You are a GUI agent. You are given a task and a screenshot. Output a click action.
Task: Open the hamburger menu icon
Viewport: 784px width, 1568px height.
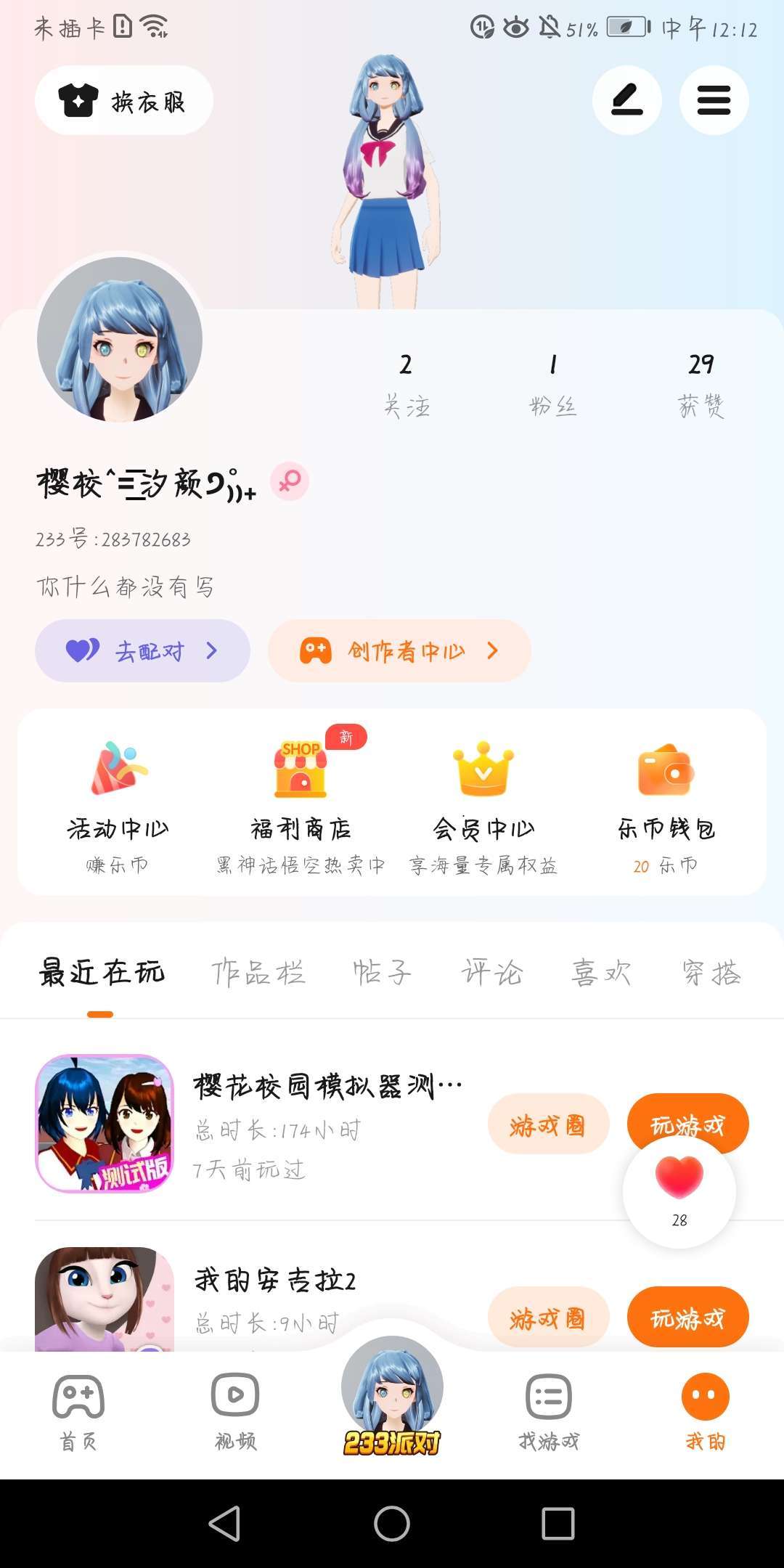click(x=714, y=100)
